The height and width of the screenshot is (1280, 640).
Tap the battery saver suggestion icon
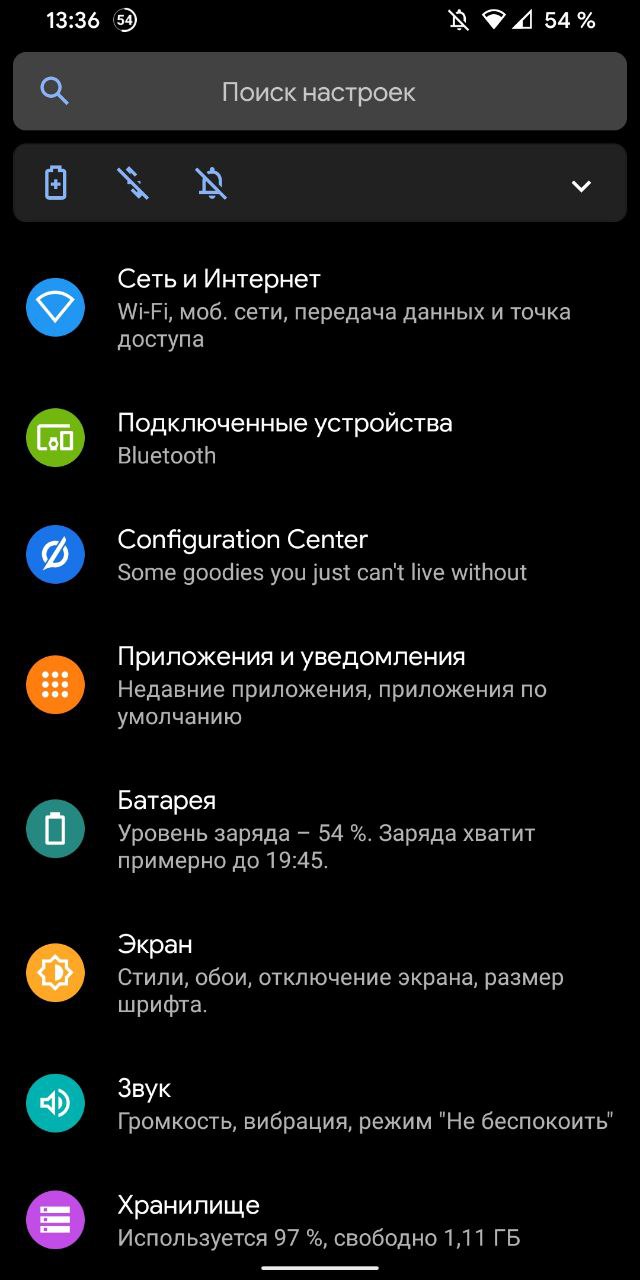(x=56, y=184)
